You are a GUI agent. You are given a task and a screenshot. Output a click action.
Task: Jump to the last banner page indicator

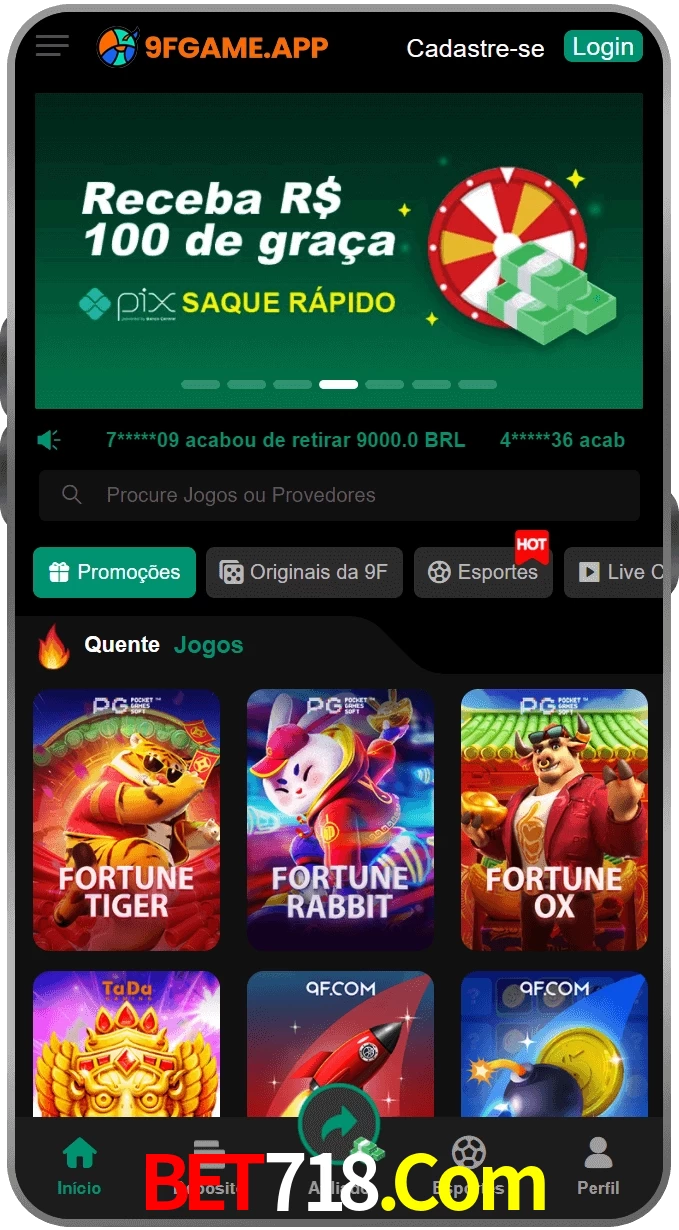(477, 384)
